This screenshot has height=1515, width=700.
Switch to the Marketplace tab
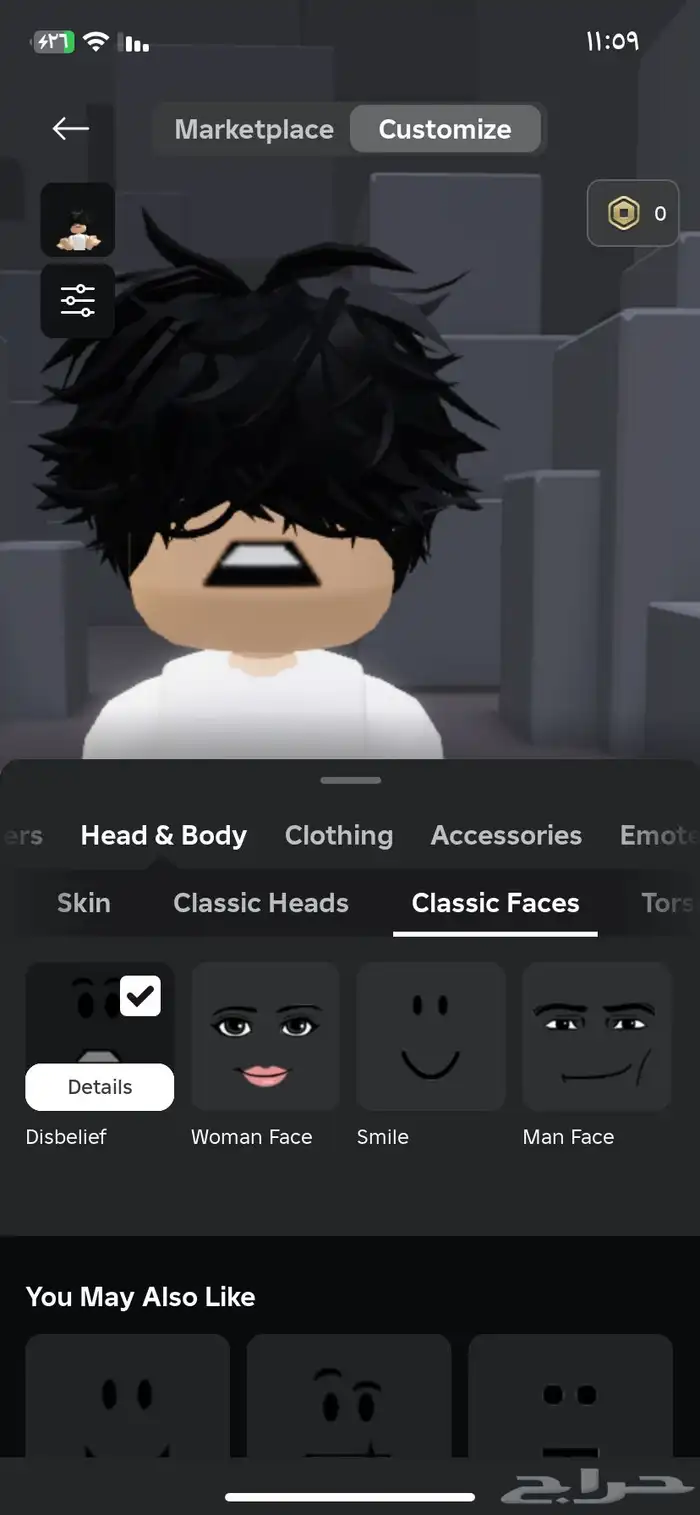254,129
